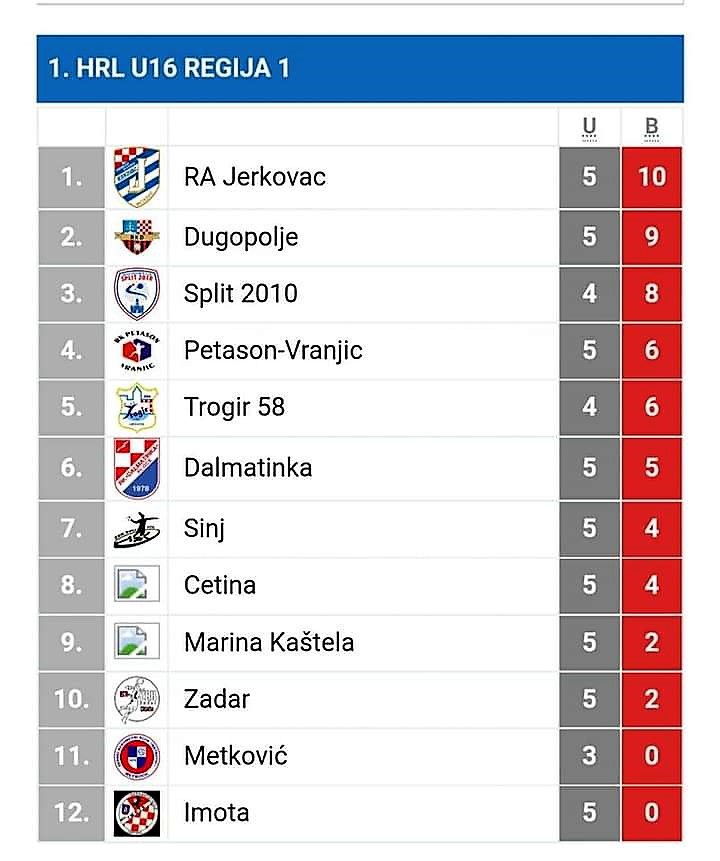Select Split 2010 in the standings
Viewport: 720px width, 861px height.
point(241,294)
